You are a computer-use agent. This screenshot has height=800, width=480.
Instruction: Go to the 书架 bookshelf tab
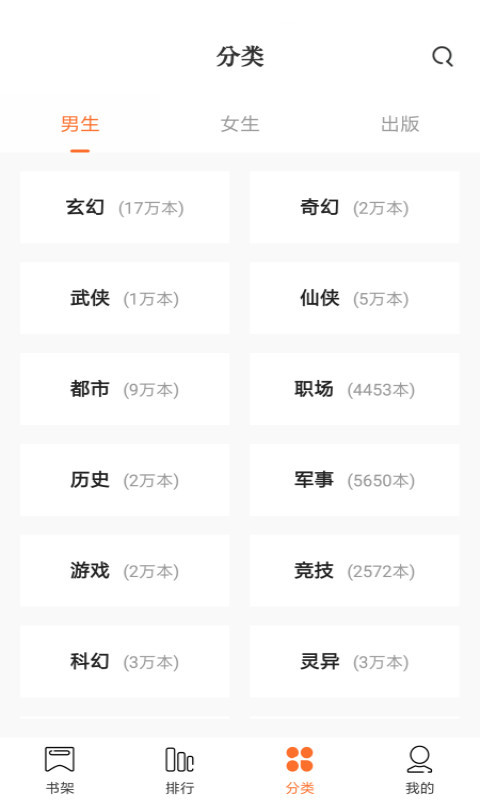[x=60, y=769]
